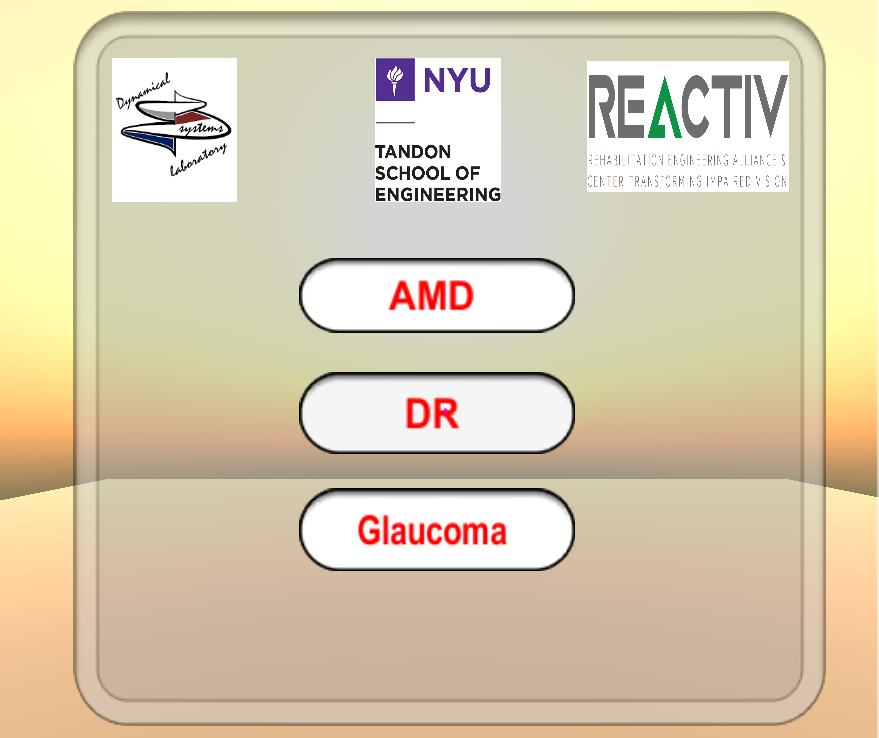The height and width of the screenshot is (738, 879).
Task: Open the Glaucoma simulation
Action: [436, 530]
